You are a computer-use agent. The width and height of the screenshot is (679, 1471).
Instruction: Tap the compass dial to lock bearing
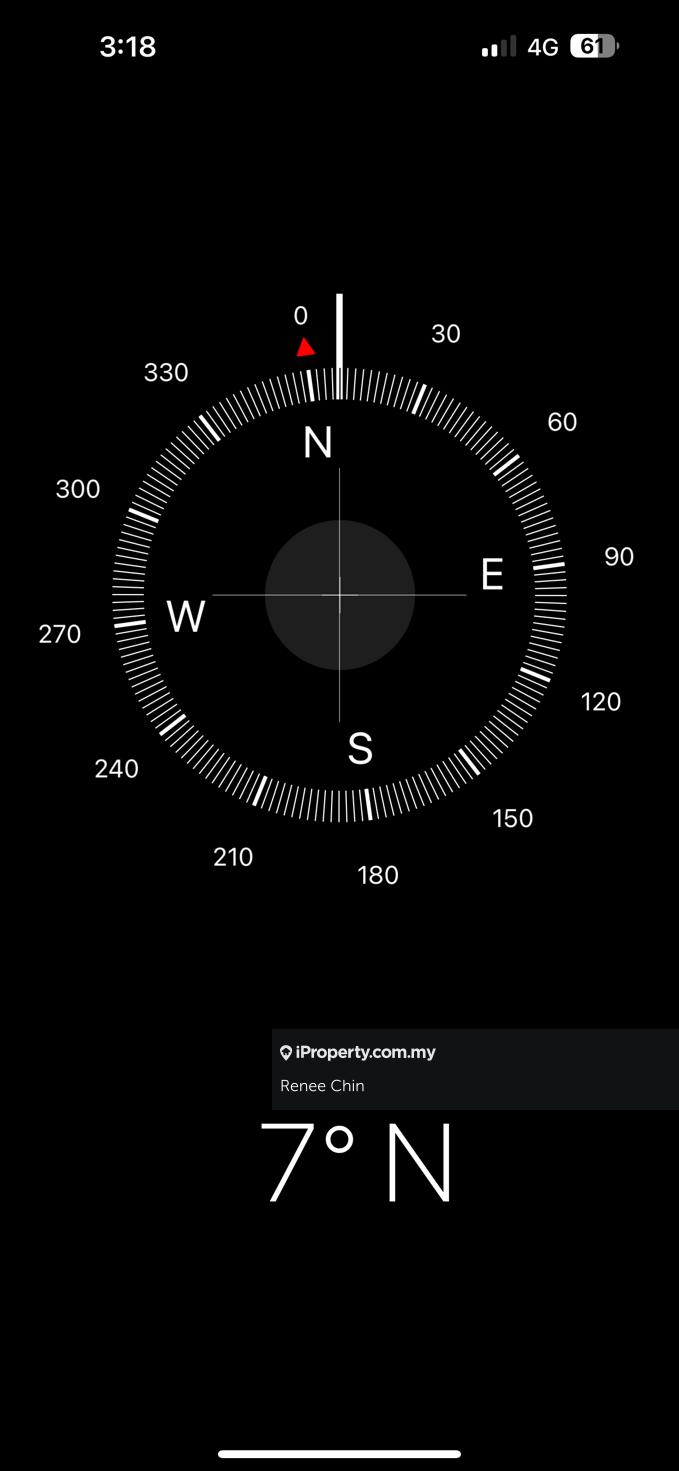(340, 595)
